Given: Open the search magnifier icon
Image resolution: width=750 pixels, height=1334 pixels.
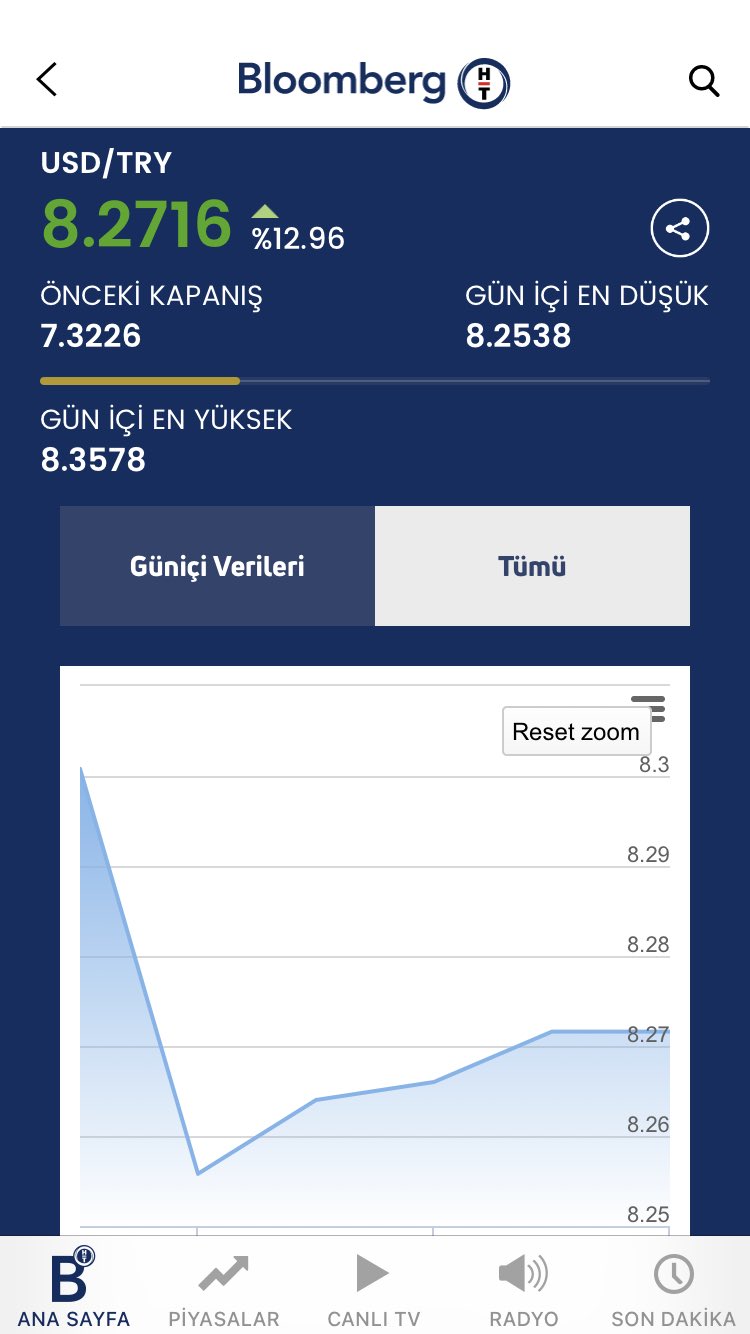Looking at the screenshot, I should click(704, 81).
